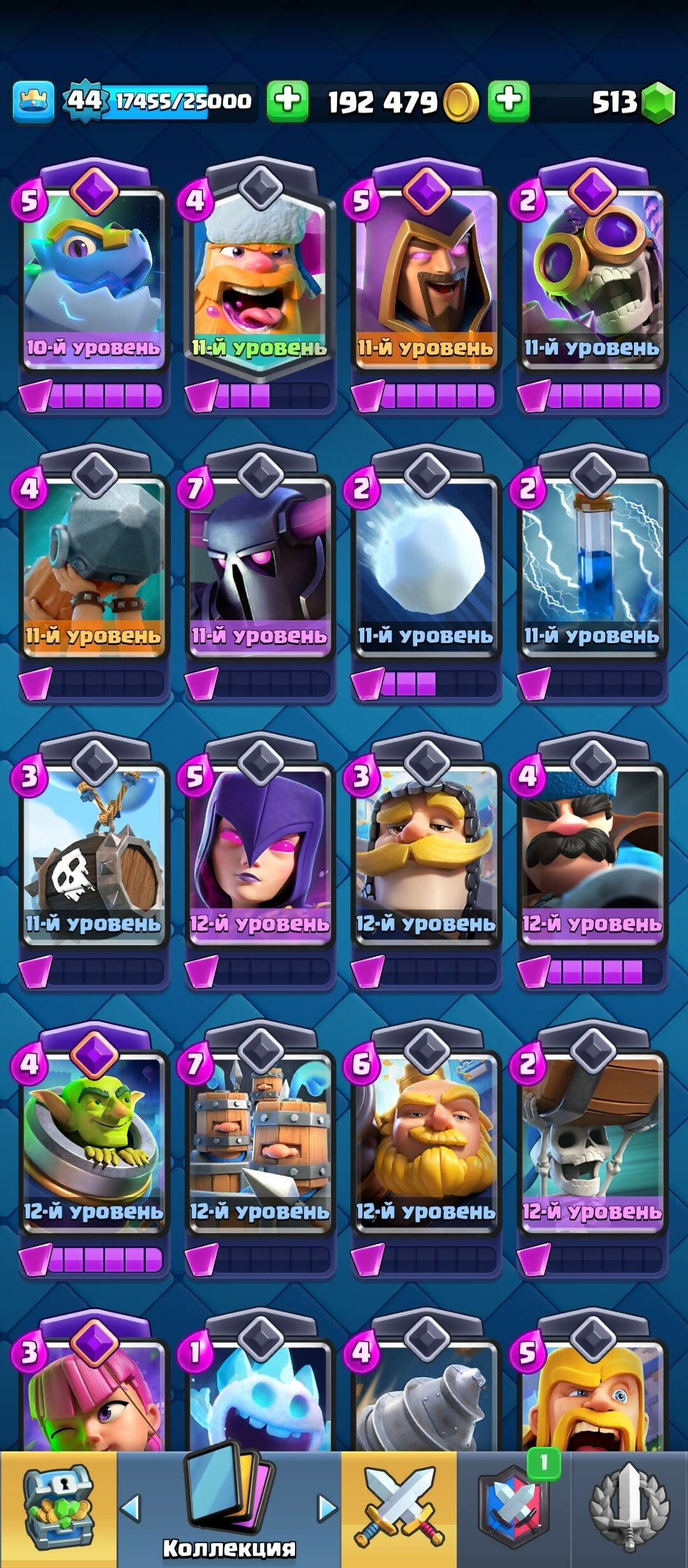The image size is (688, 1568).
Task: Open the king crown profile icon
Action: click(x=33, y=102)
